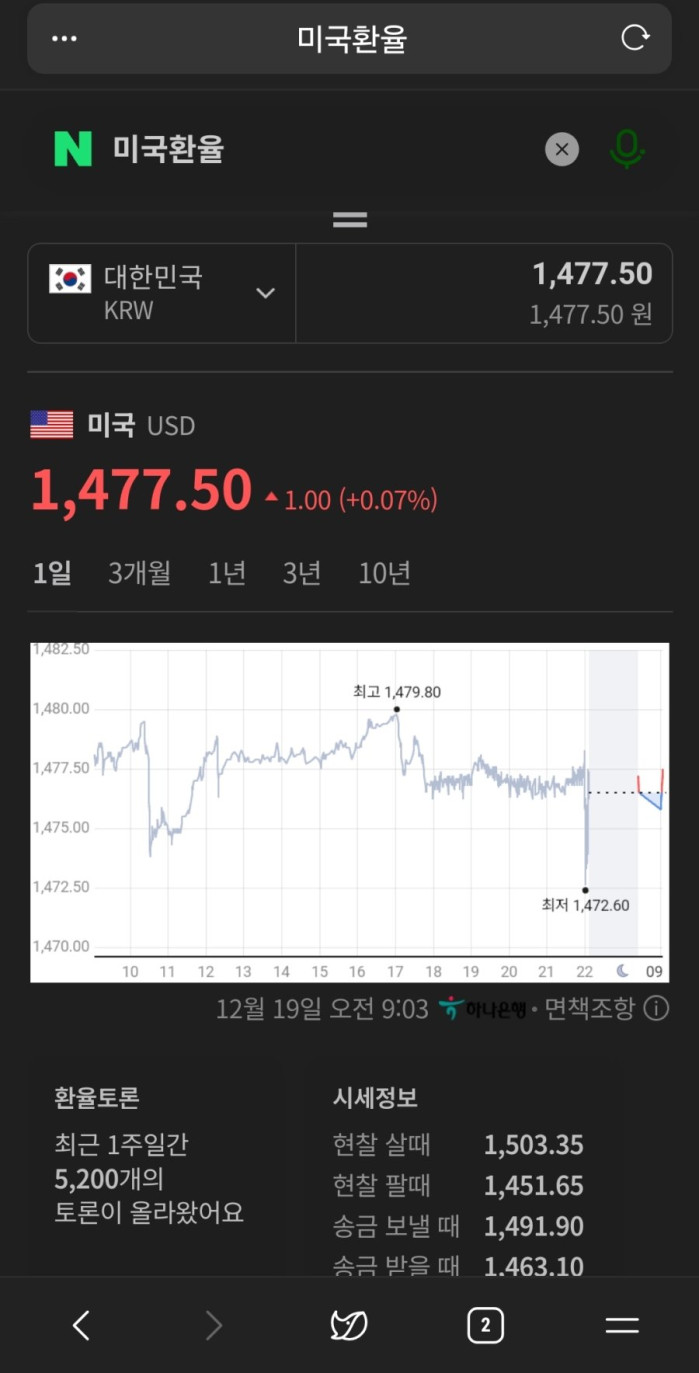
Task: Switch chart to 10년
Action: click(384, 573)
